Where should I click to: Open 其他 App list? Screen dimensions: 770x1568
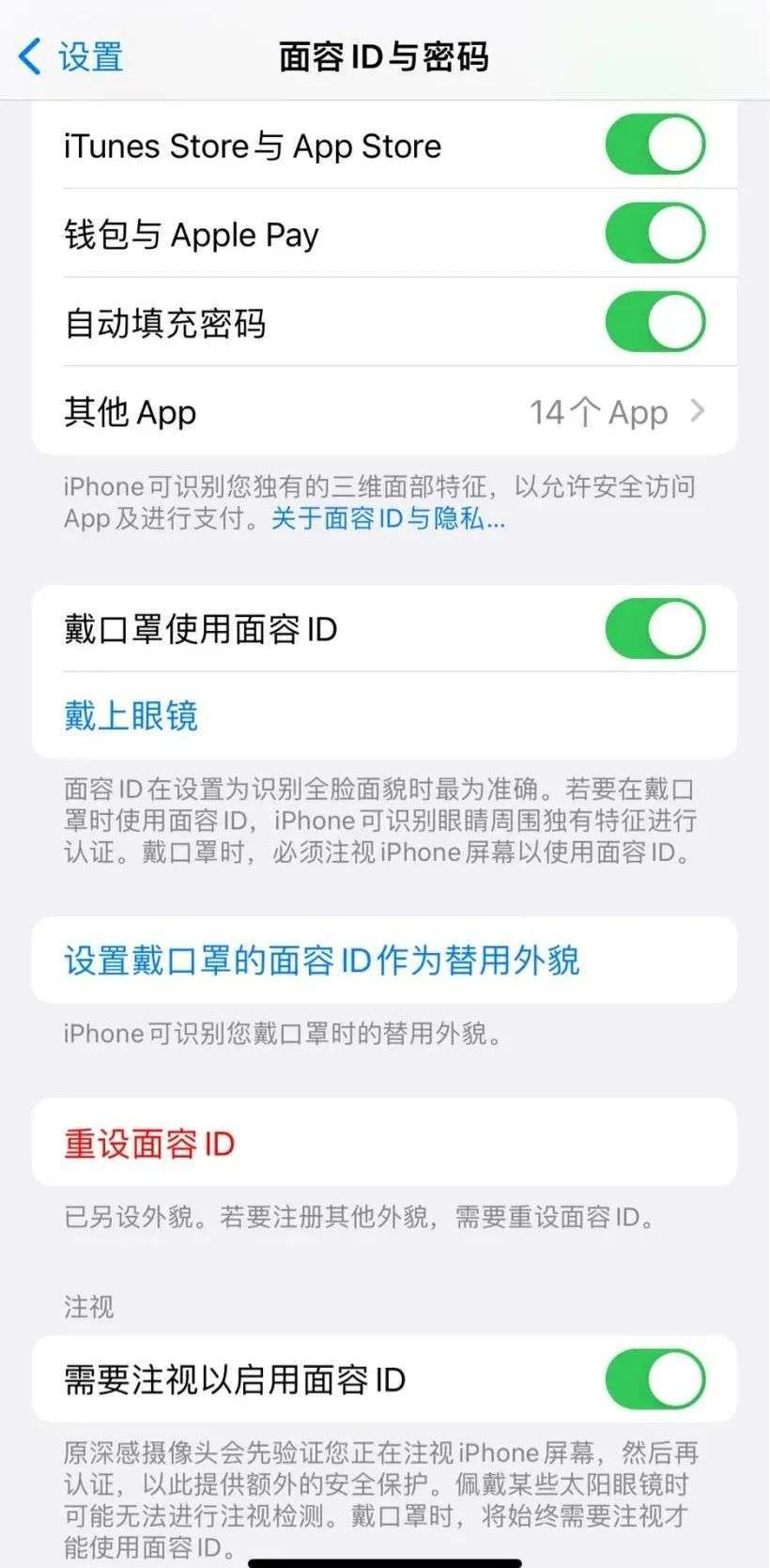[385, 412]
